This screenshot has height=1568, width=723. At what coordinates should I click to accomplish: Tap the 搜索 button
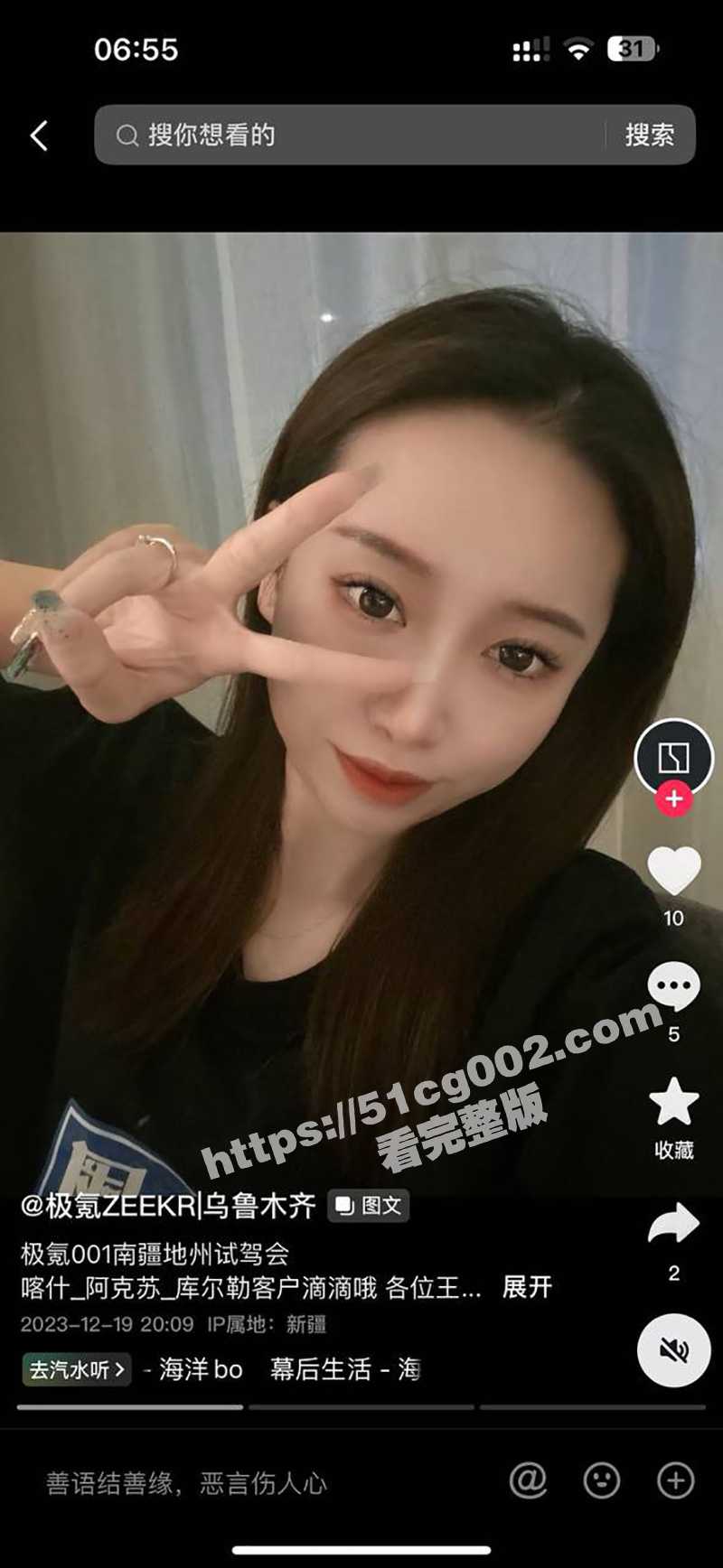(650, 135)
